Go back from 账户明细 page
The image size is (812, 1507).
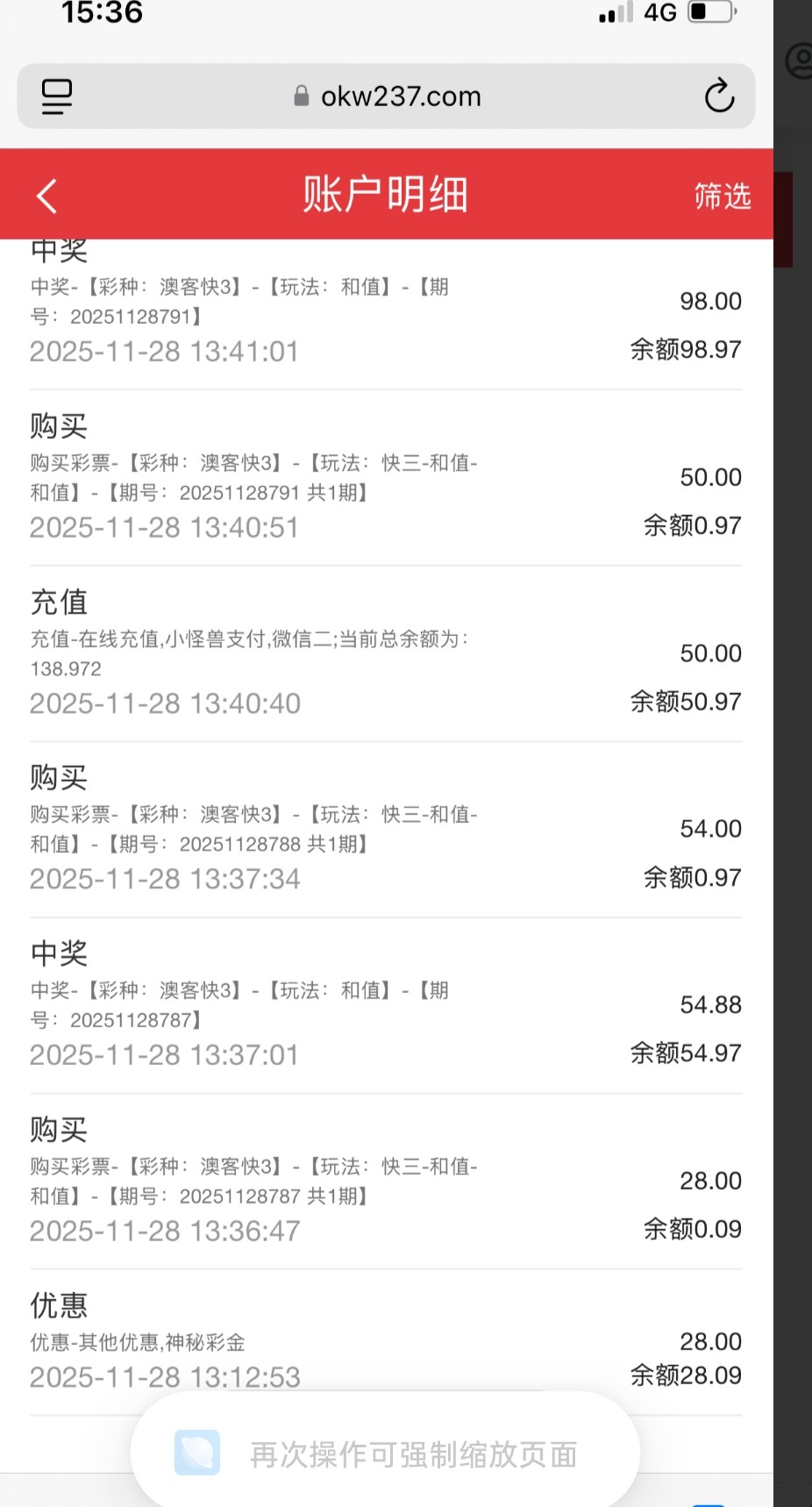tap(47, 196)
